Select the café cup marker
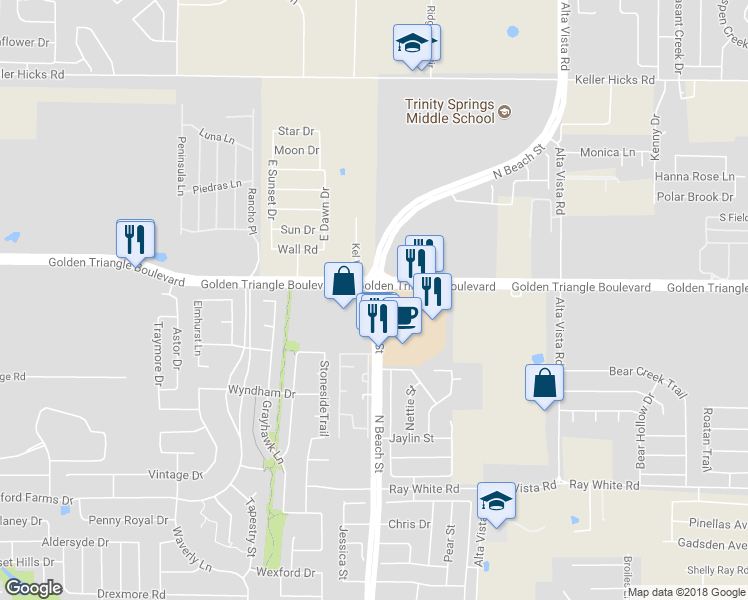This screenshot has height=600, width=748. click(x=405, y=316)
